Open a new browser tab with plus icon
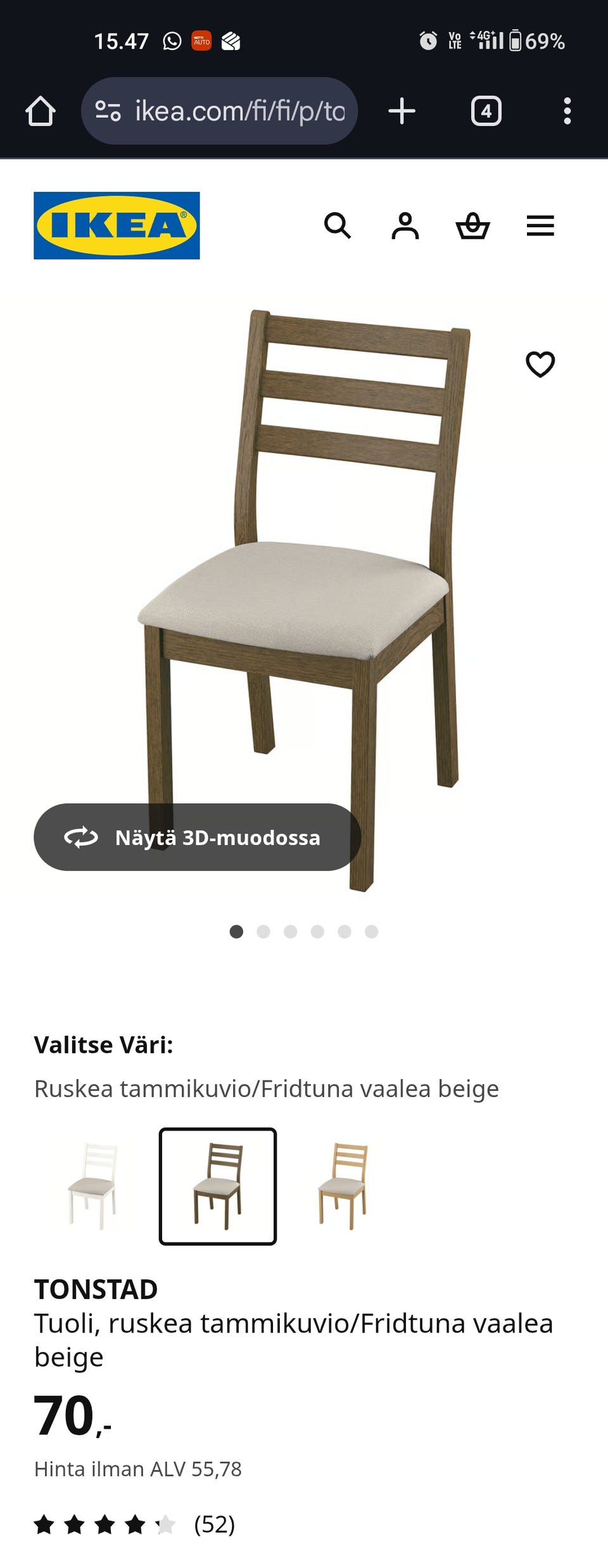The width and height of the screenshot is (608, 1568). [x=402, y=111]
